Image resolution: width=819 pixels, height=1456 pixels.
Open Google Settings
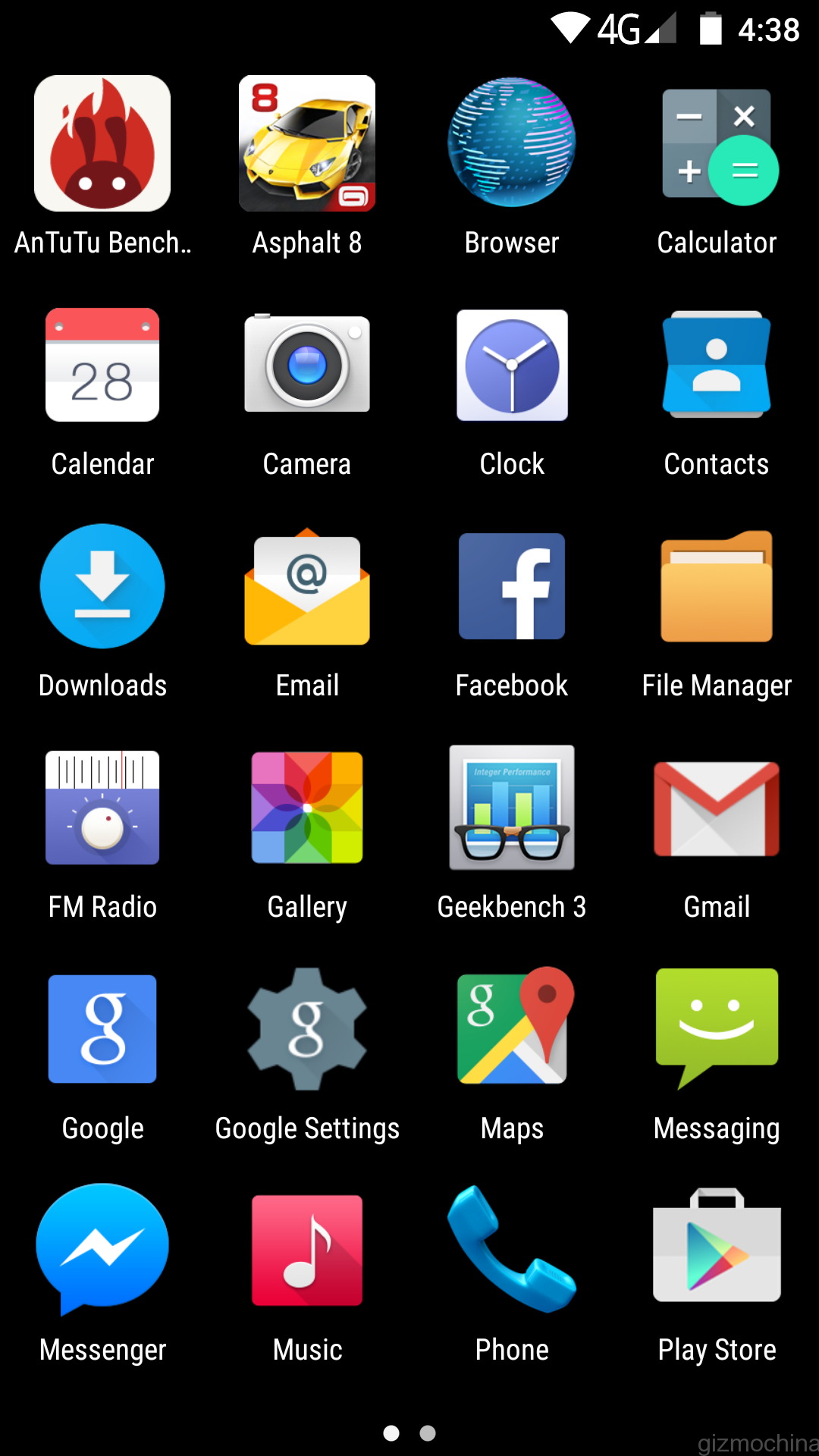pos(307,1029)
